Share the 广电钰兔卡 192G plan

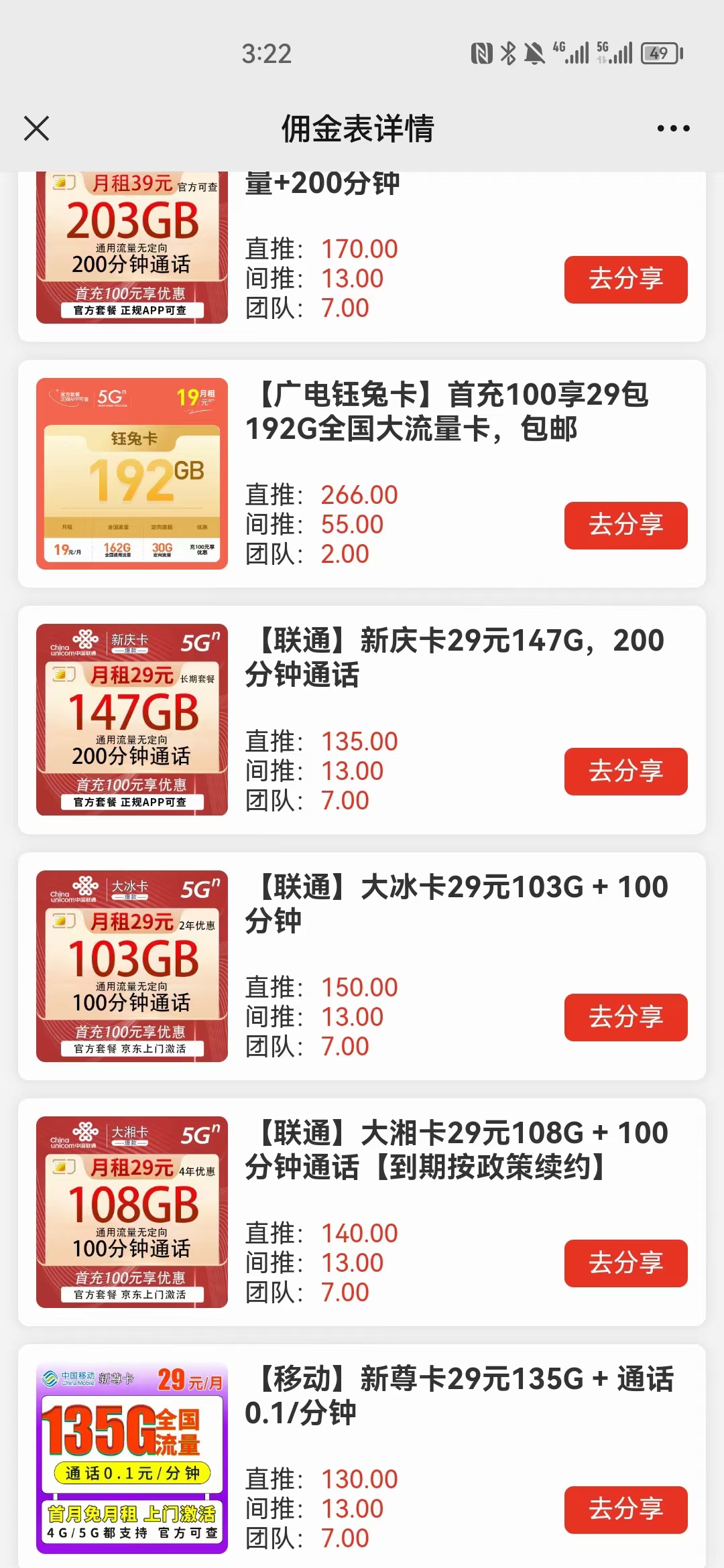[625, 525]
